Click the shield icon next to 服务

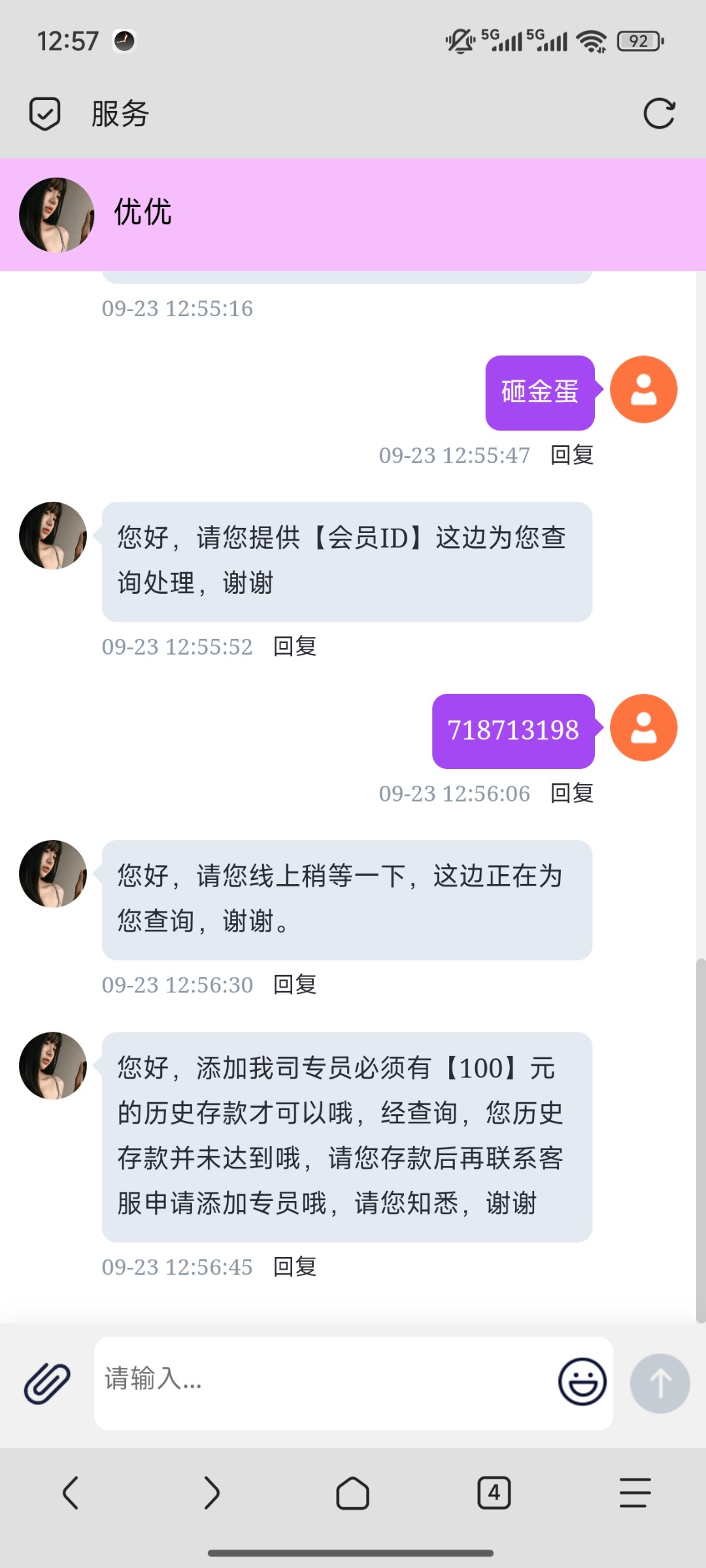(x=44, y=112)
